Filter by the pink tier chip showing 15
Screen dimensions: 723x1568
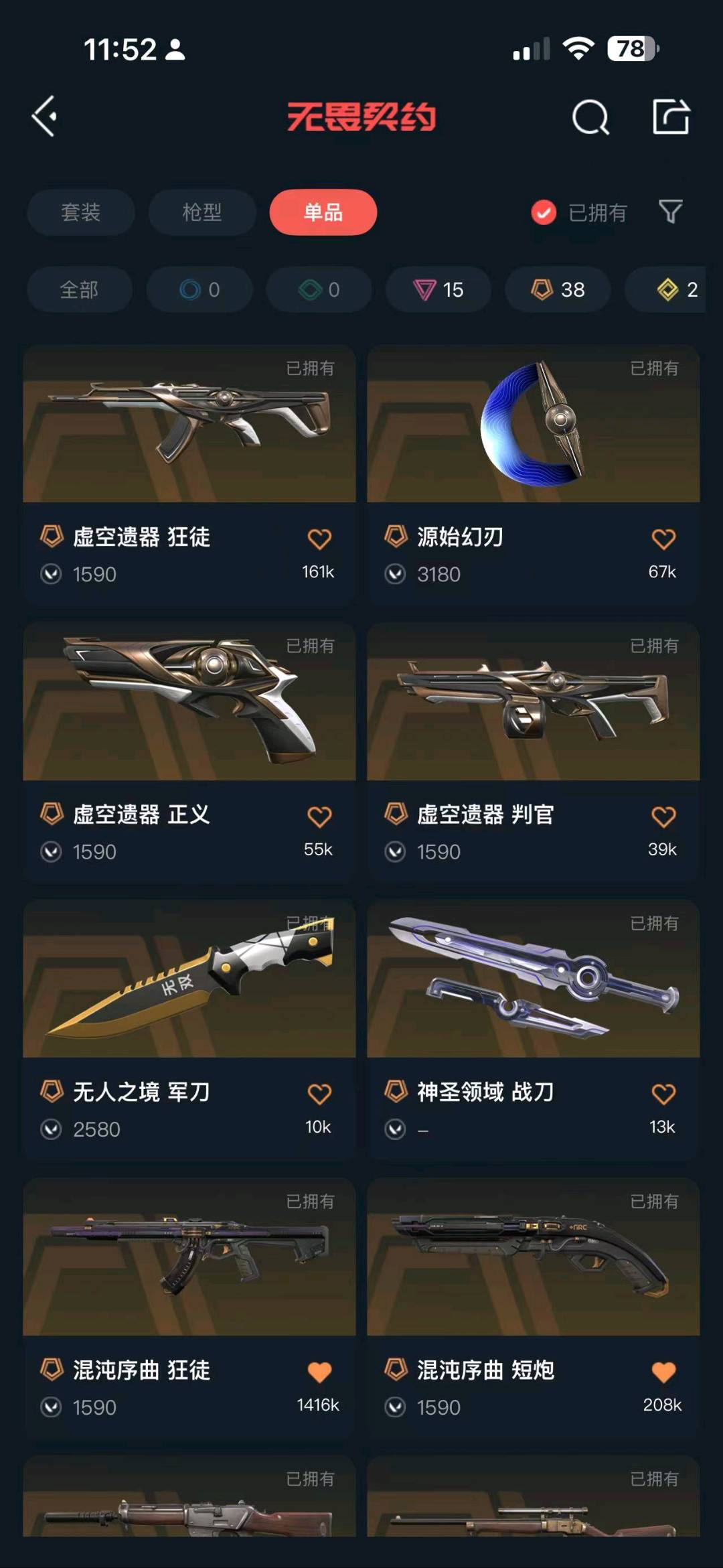coord(438,289)
